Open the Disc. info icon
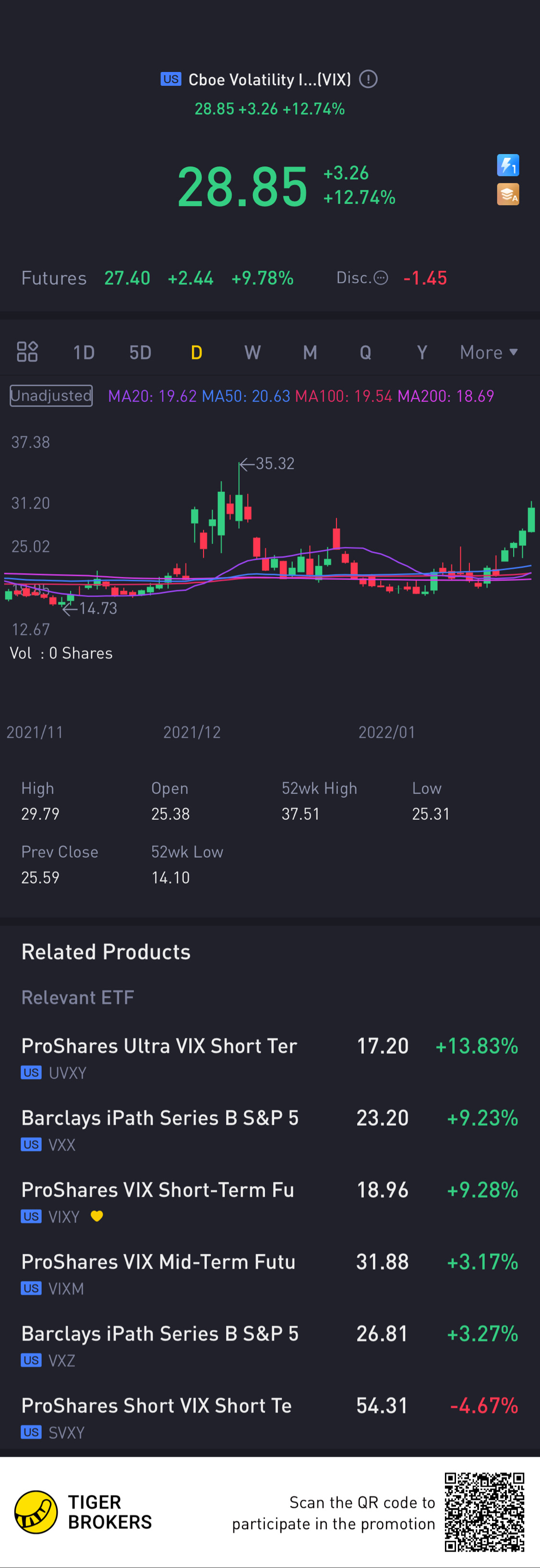 click(381, 278)
